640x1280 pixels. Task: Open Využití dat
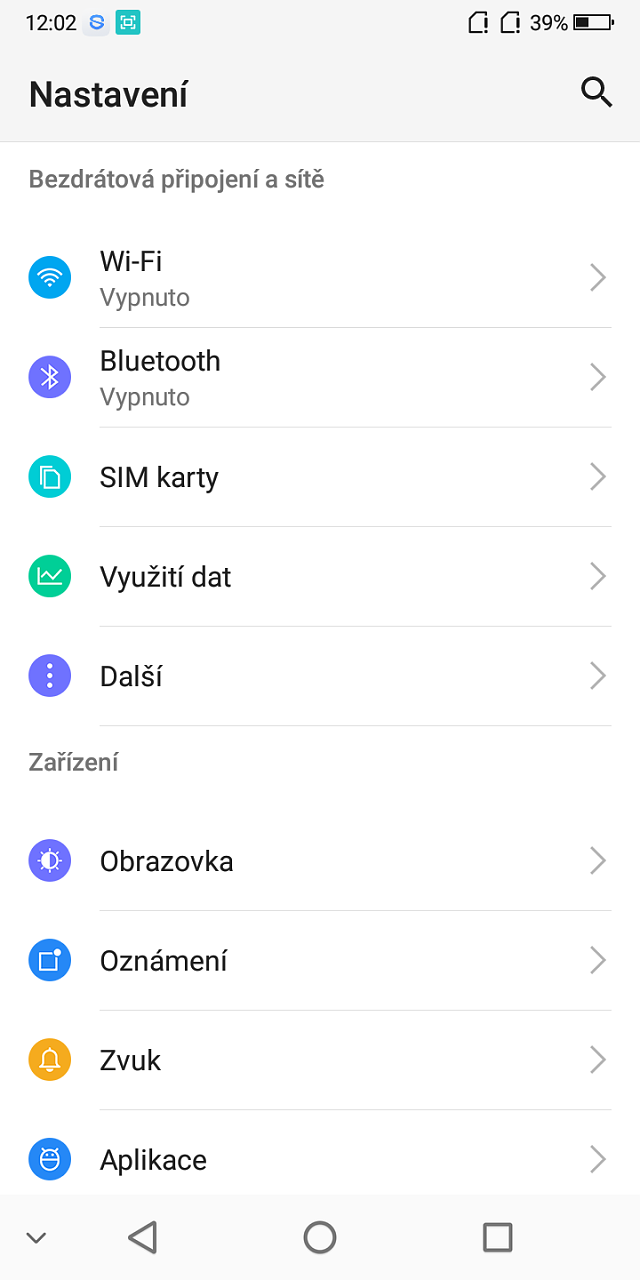click(320, 577)
